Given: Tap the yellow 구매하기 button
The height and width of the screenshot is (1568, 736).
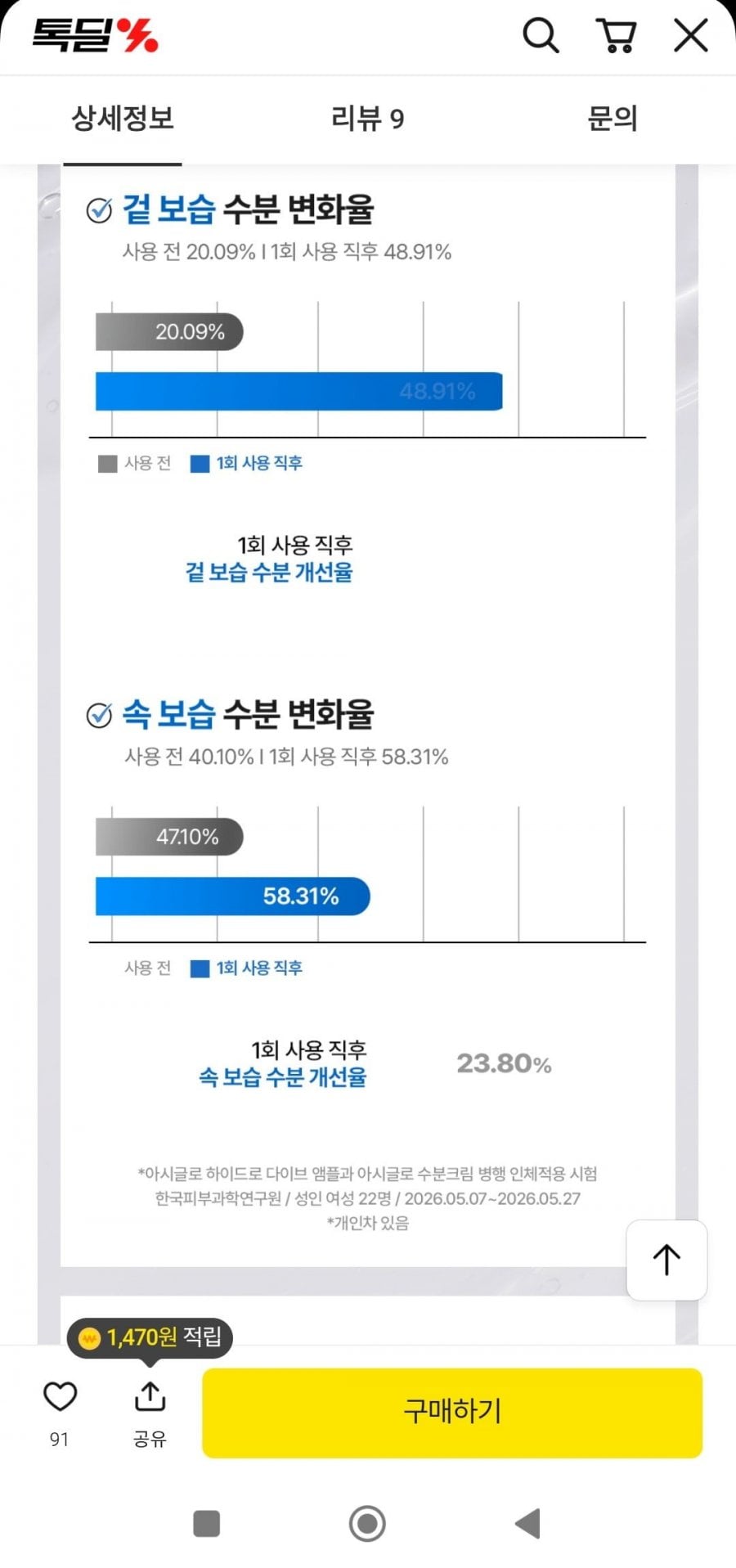Looking at the screenshot, I should click(452, 1413).
